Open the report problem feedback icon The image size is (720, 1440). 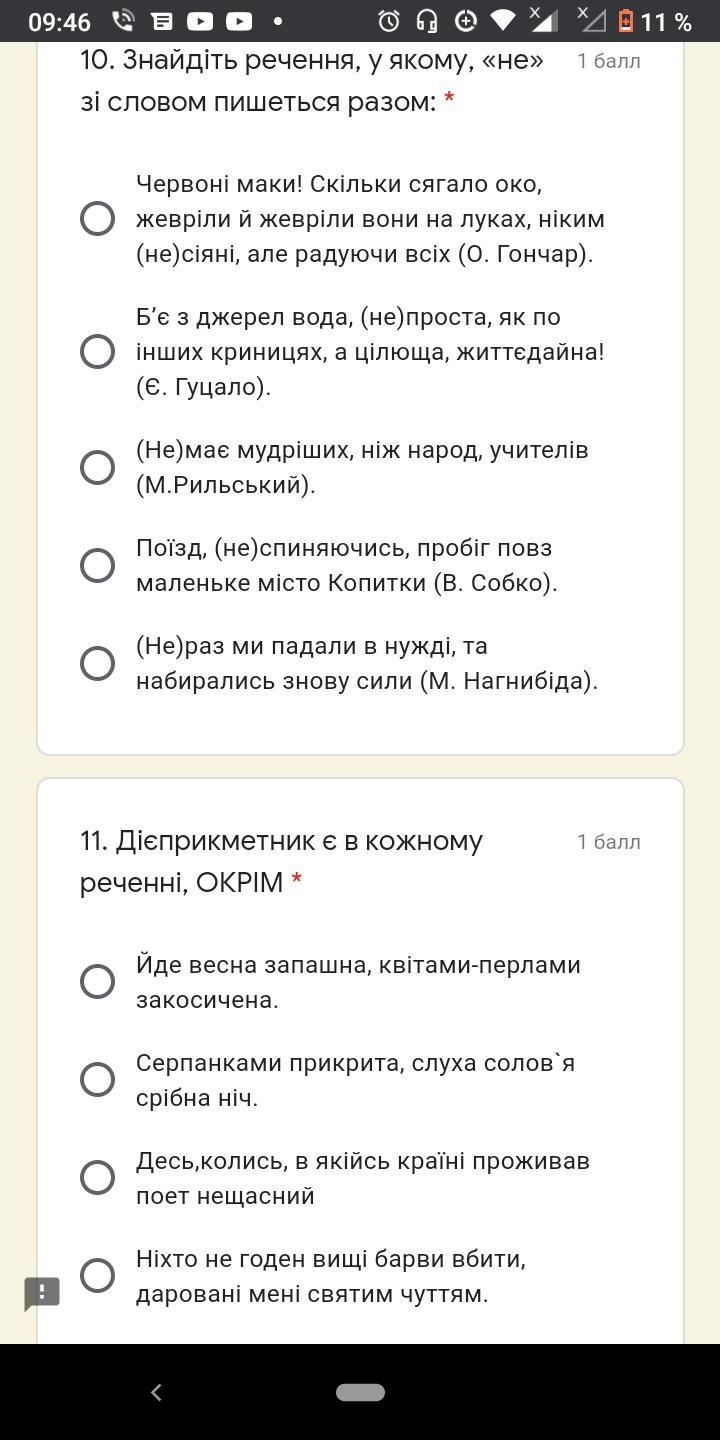42,1293
